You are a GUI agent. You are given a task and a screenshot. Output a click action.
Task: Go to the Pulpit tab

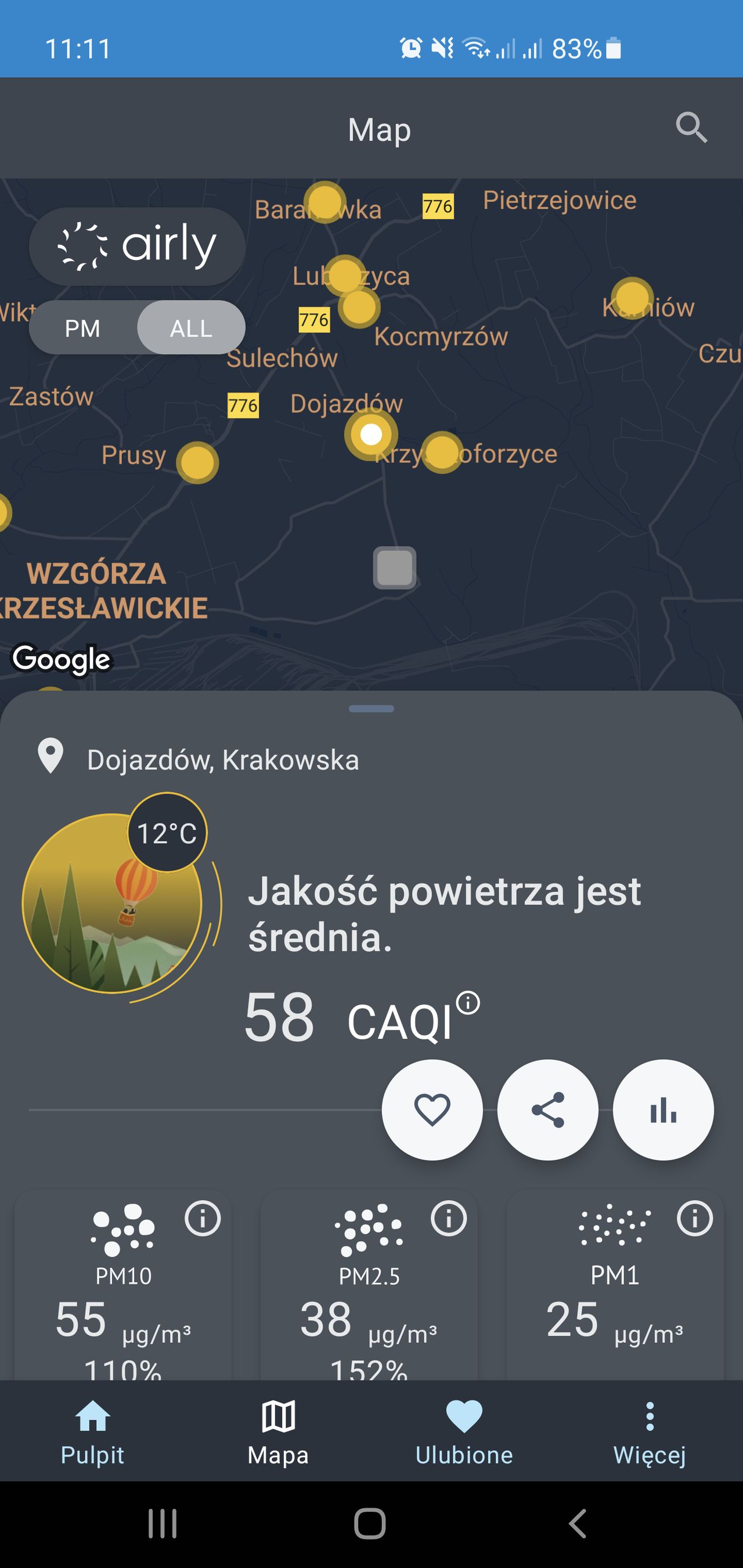(92, 1432)
